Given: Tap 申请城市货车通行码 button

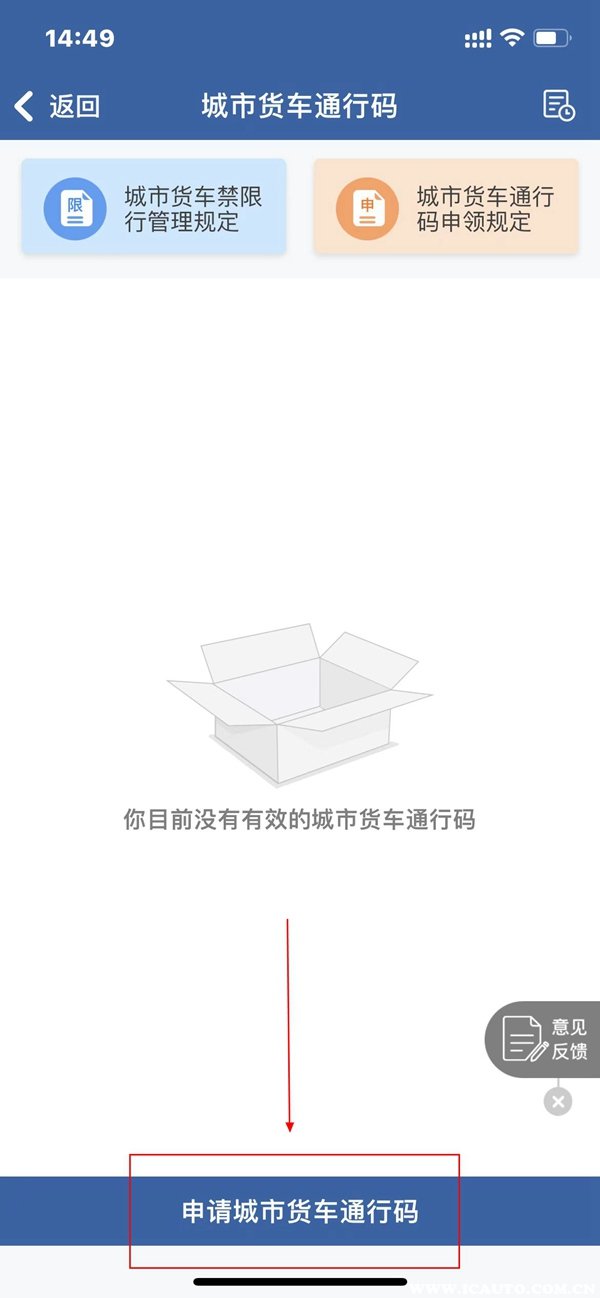Looking at the screenshot, I should (300, 1211).
